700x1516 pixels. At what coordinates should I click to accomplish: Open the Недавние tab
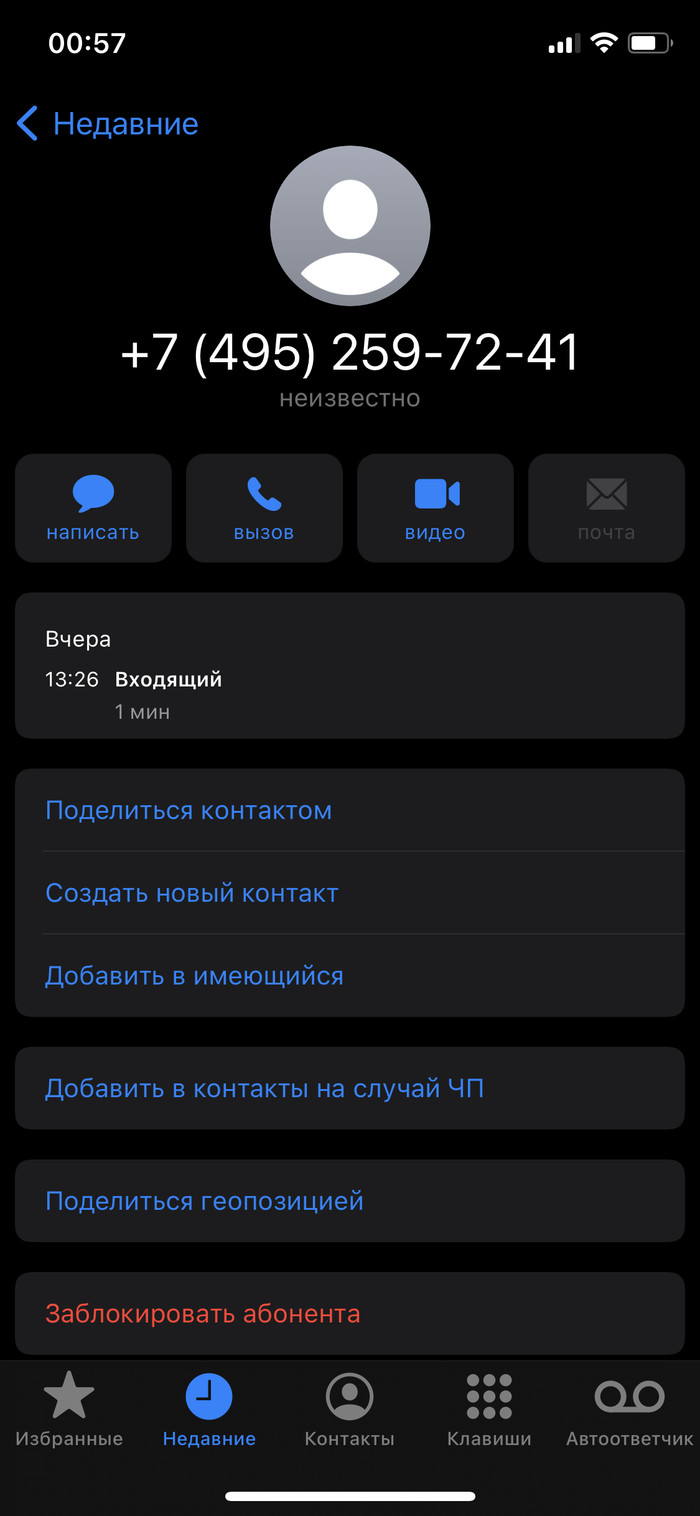(x=209, y=1410)
